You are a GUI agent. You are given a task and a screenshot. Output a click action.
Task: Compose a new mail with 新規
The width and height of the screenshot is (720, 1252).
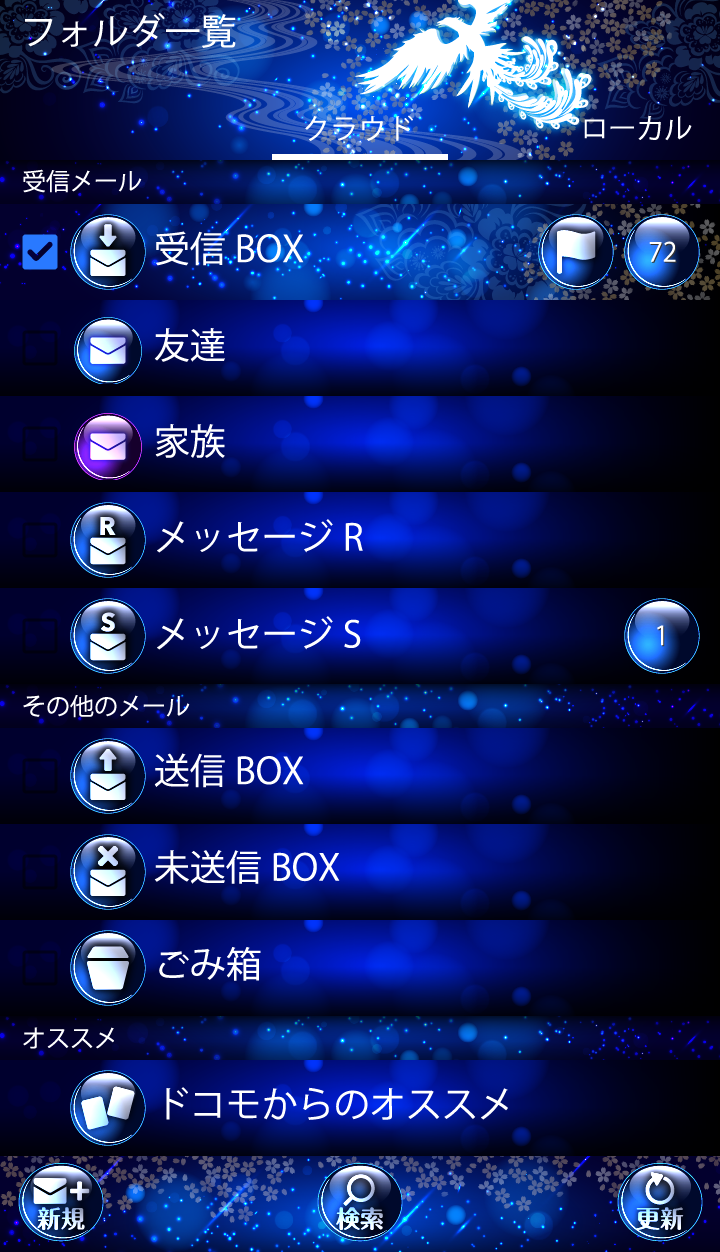pos(61,1203)
